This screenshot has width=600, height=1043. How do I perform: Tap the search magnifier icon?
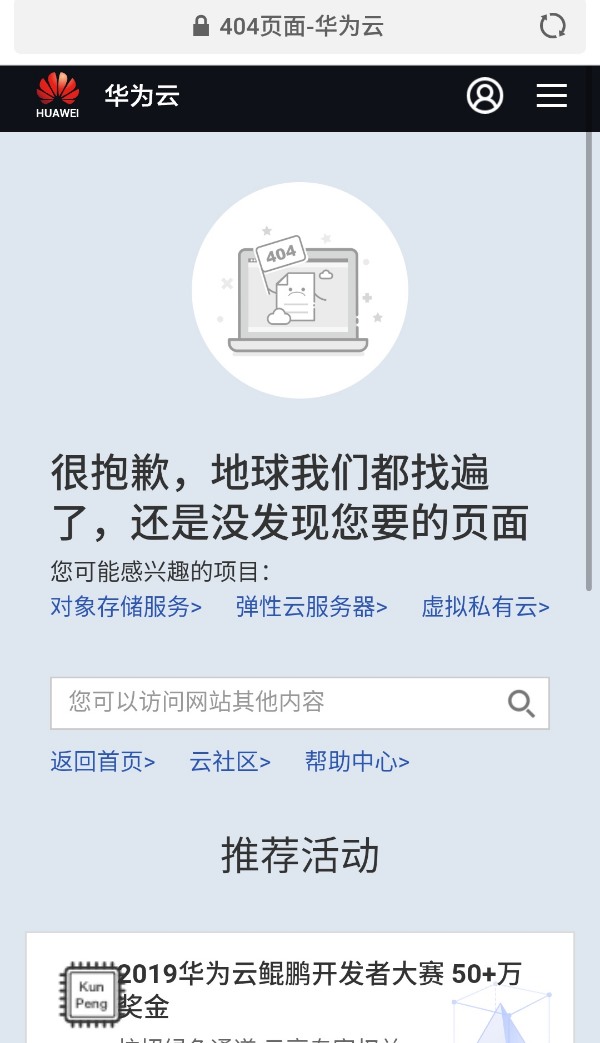[x=521, y=703]
